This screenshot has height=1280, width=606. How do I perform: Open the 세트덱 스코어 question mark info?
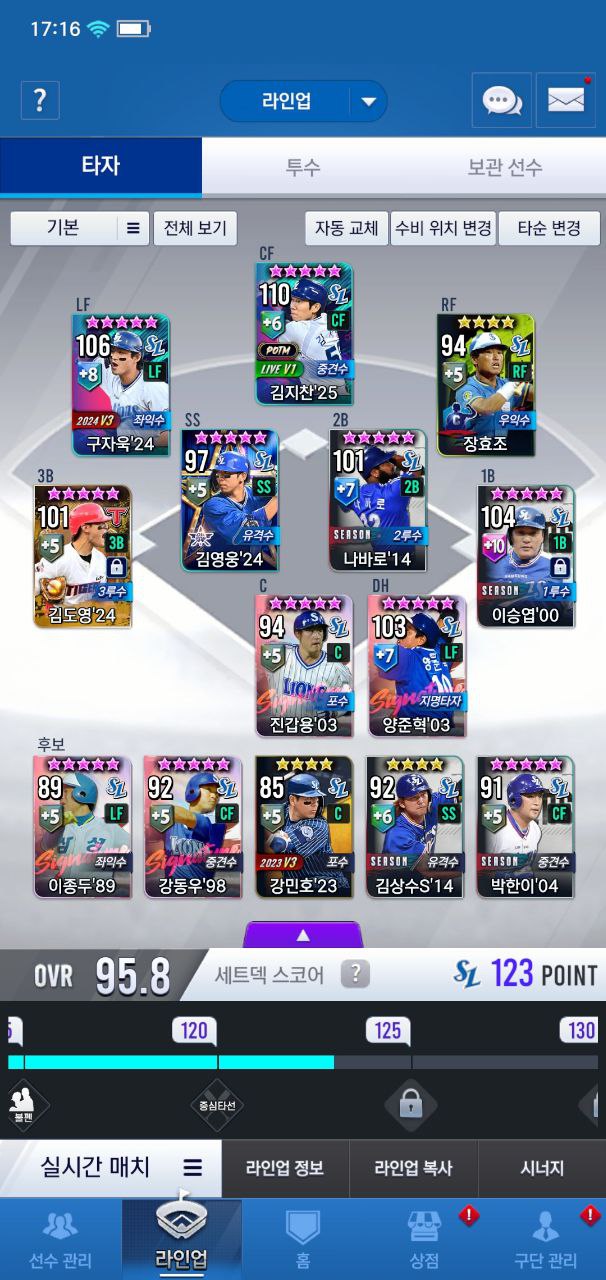pos(355,974)
